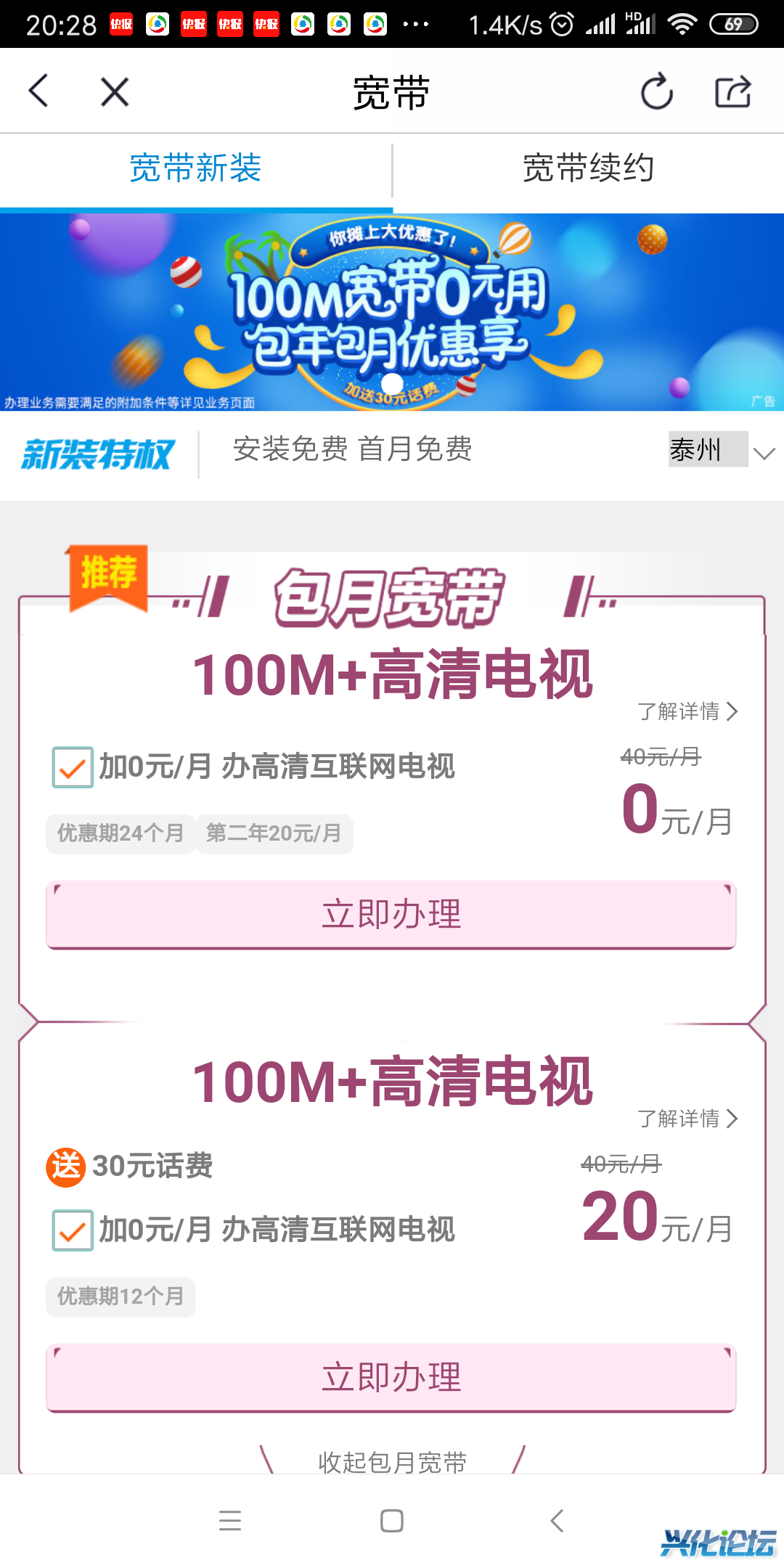Refresh the broadband page
This screenshot has width=784, height=1568.
(x=657, y=92)
